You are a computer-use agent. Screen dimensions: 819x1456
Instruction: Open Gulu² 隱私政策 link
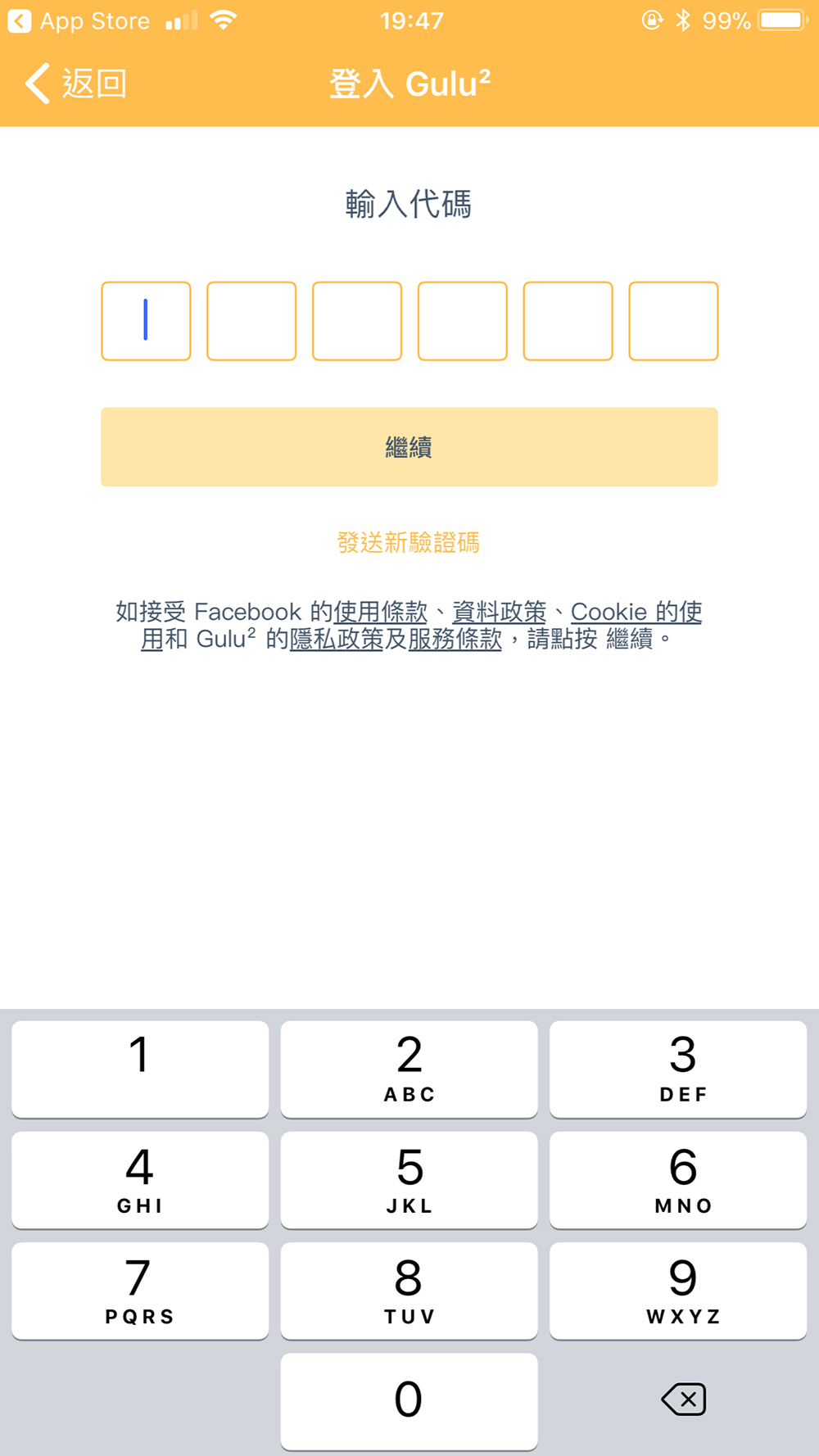pos(337,639)
